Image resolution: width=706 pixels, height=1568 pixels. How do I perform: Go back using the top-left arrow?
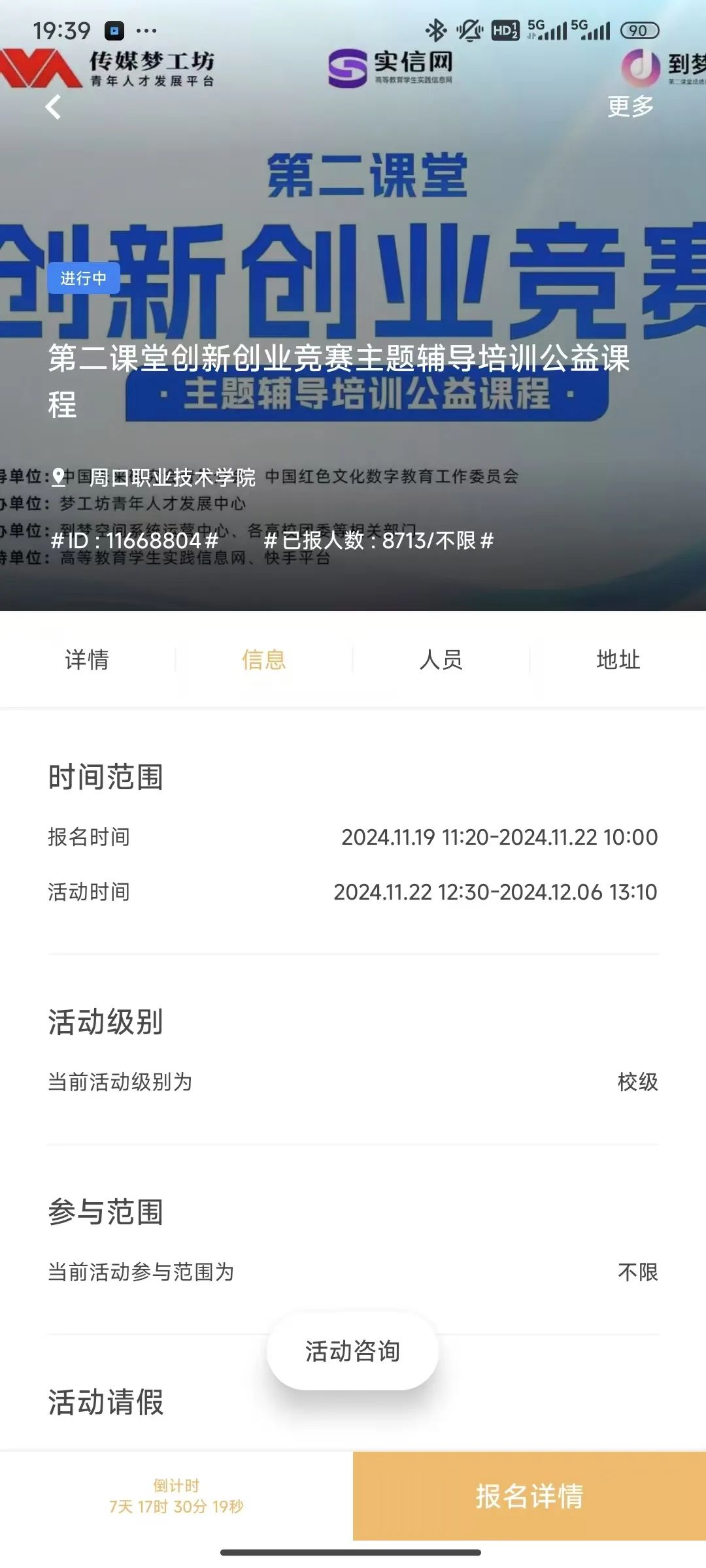pyautogui.click(x=54, y=106)
